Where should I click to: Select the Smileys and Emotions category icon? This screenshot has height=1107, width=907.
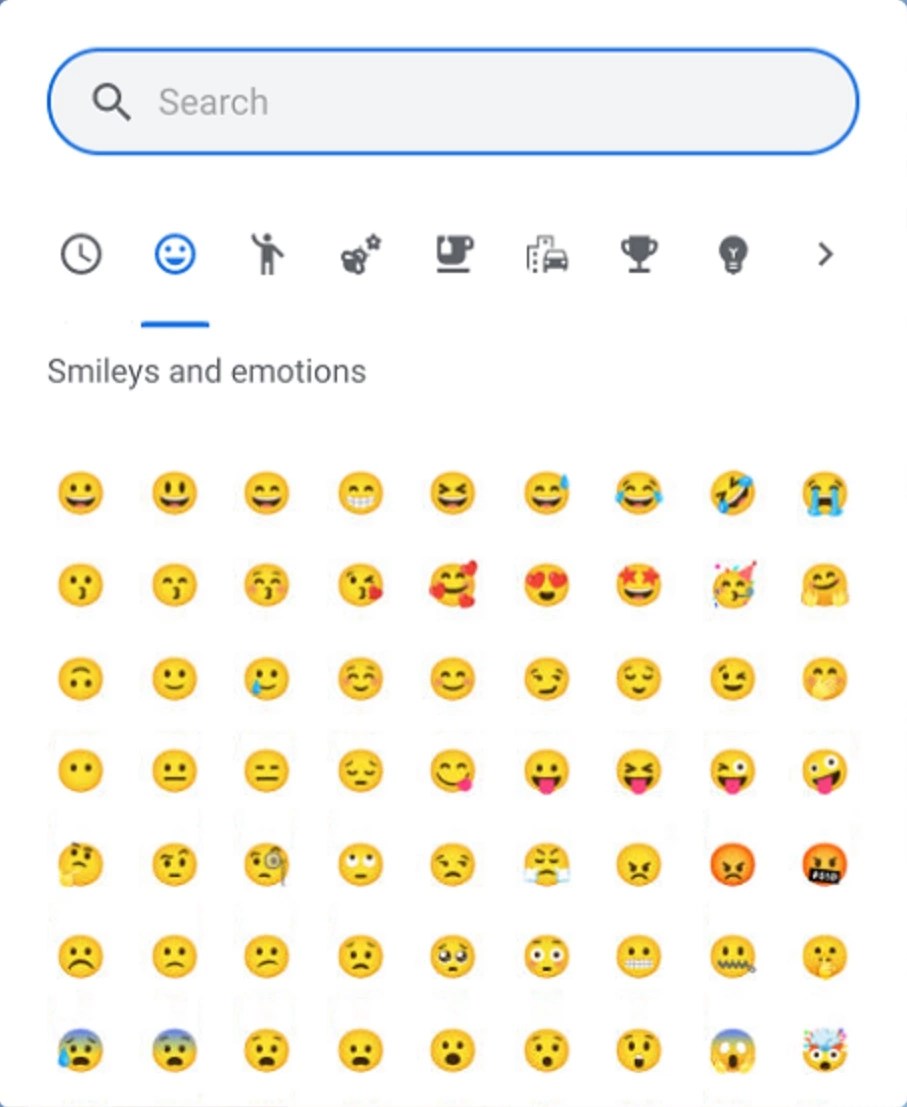click(x=173, y=254)
